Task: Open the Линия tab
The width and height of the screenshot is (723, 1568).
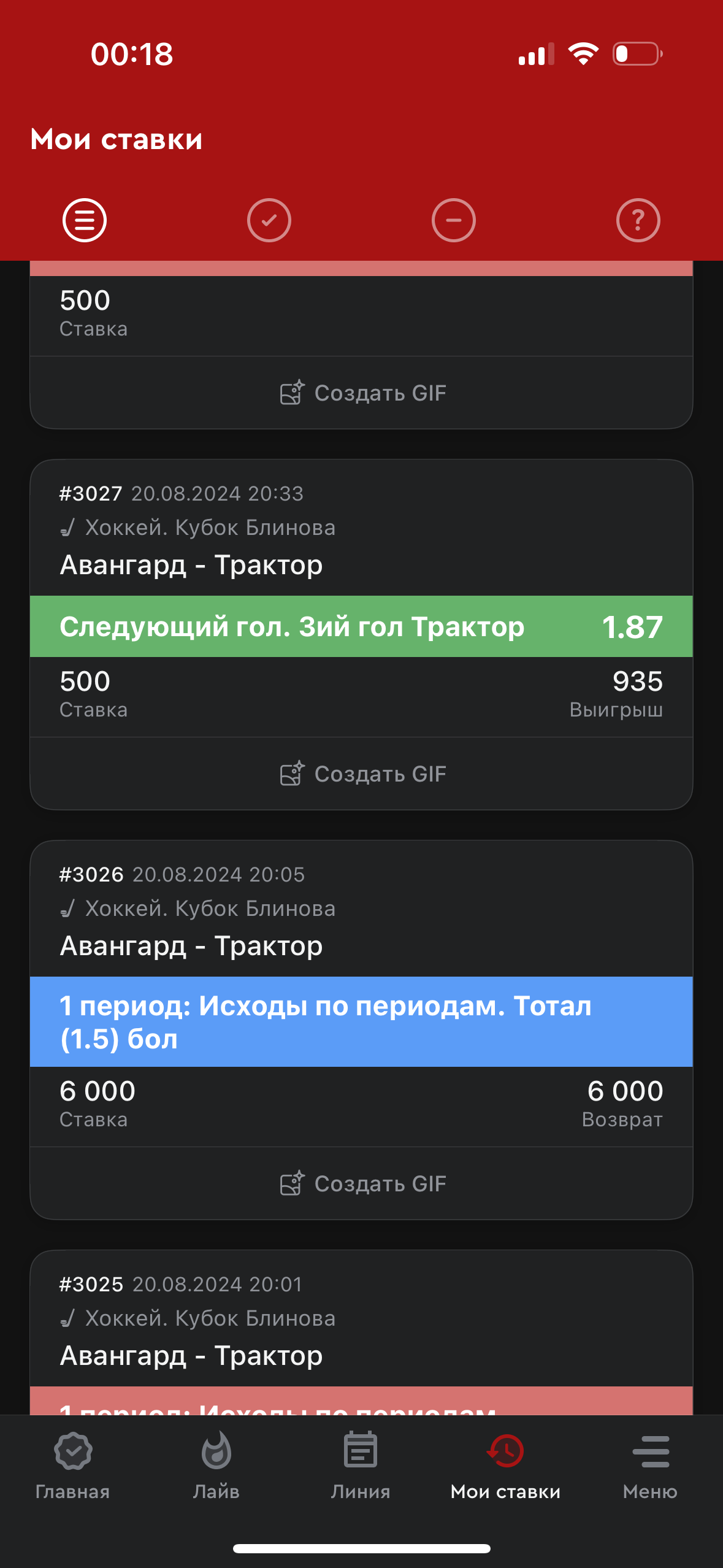Action: (361, 1466)
